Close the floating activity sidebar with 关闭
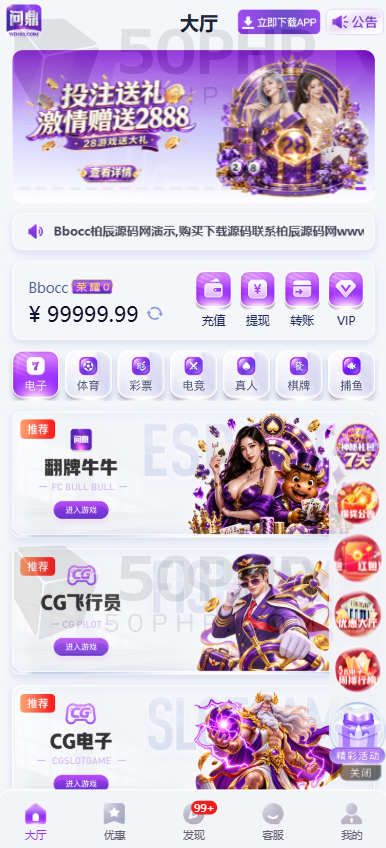The width and height of the screenshot is (386, 848). (360, 773)
